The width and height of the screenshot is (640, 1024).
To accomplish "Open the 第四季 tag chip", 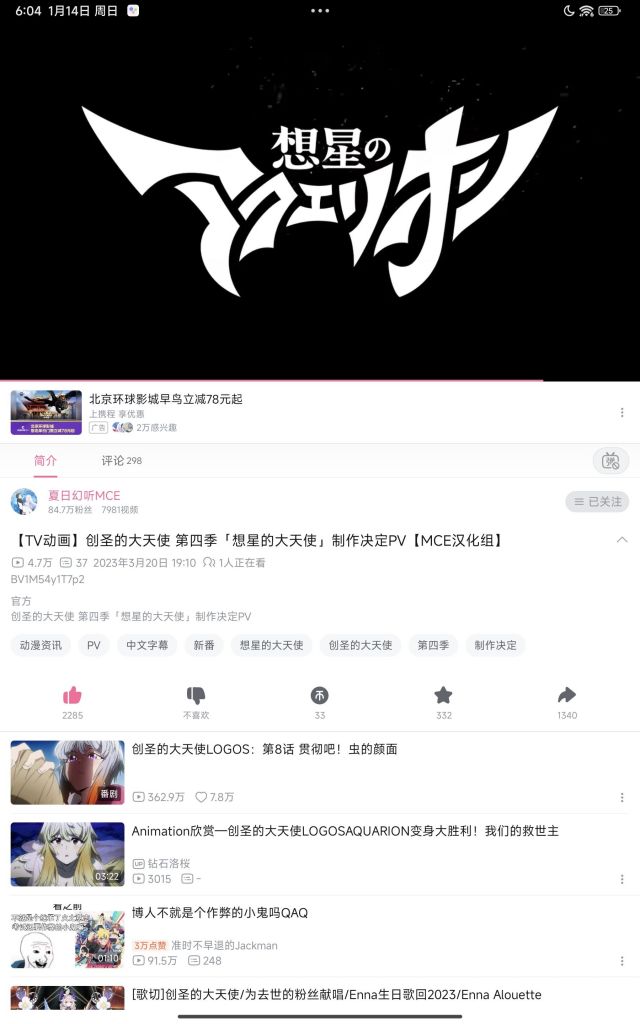I will coord(433,645).
